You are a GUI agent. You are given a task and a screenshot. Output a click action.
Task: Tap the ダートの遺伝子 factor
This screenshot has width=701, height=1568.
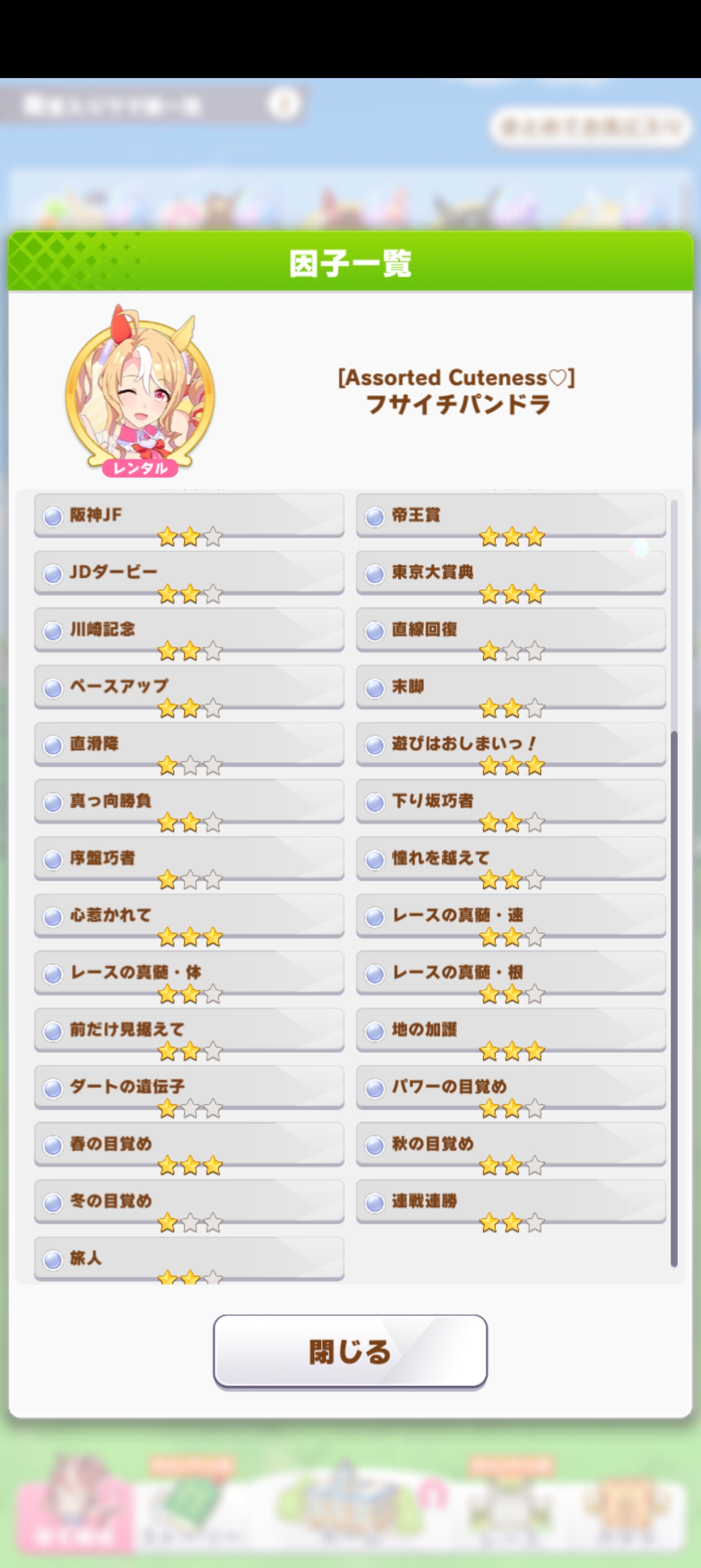click(x=189, y=1087)
